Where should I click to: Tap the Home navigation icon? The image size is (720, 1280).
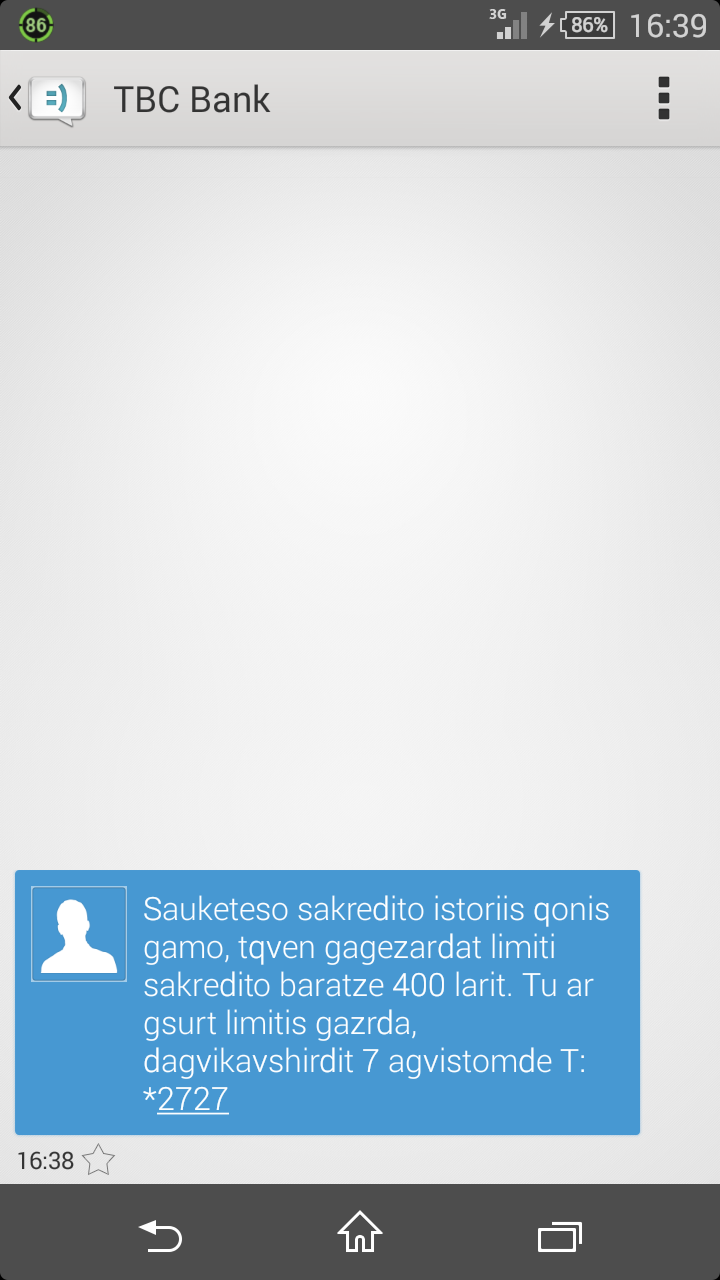click(x=359, y=1236)
